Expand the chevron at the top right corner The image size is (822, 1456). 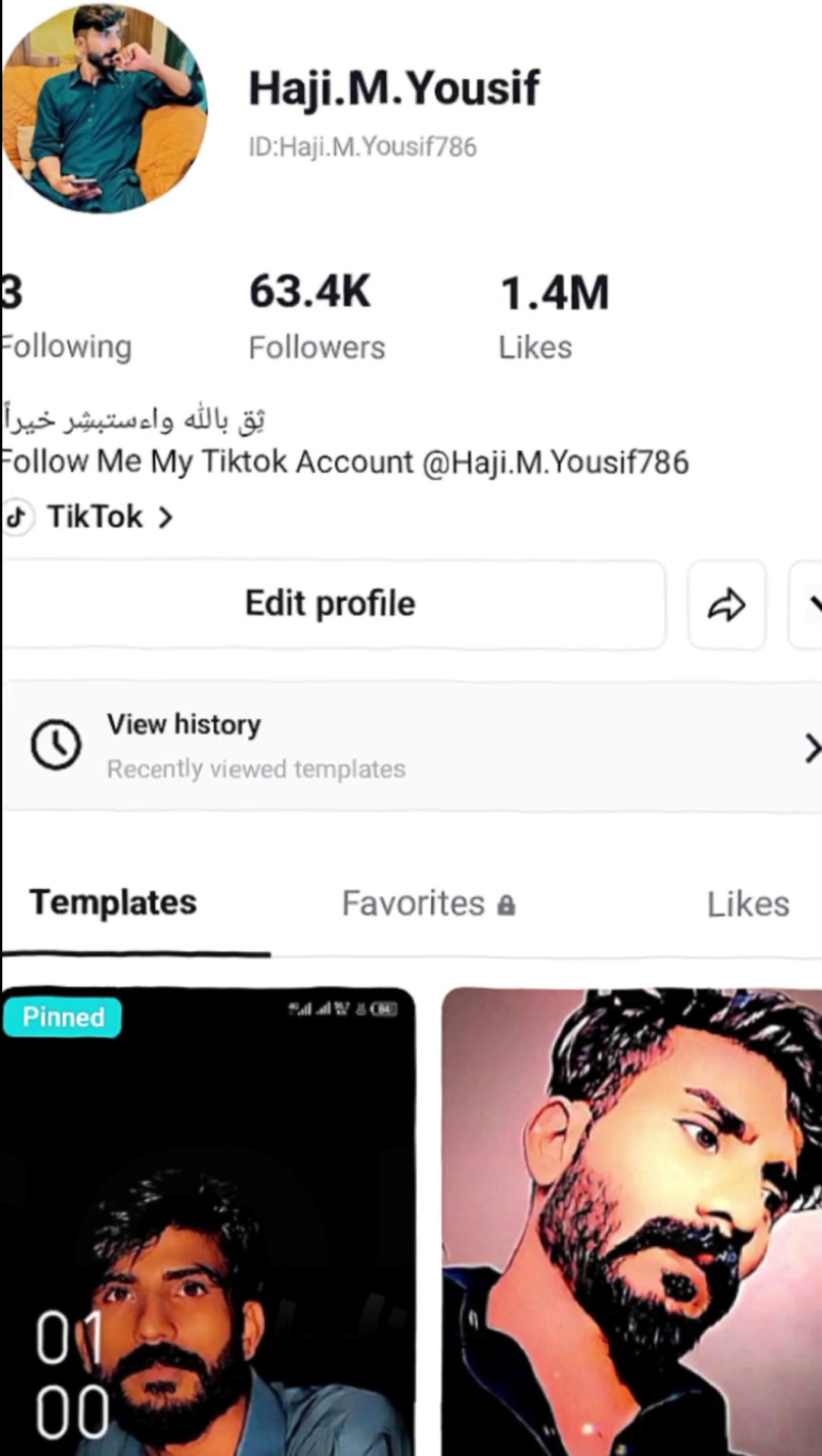pos(816,604)
